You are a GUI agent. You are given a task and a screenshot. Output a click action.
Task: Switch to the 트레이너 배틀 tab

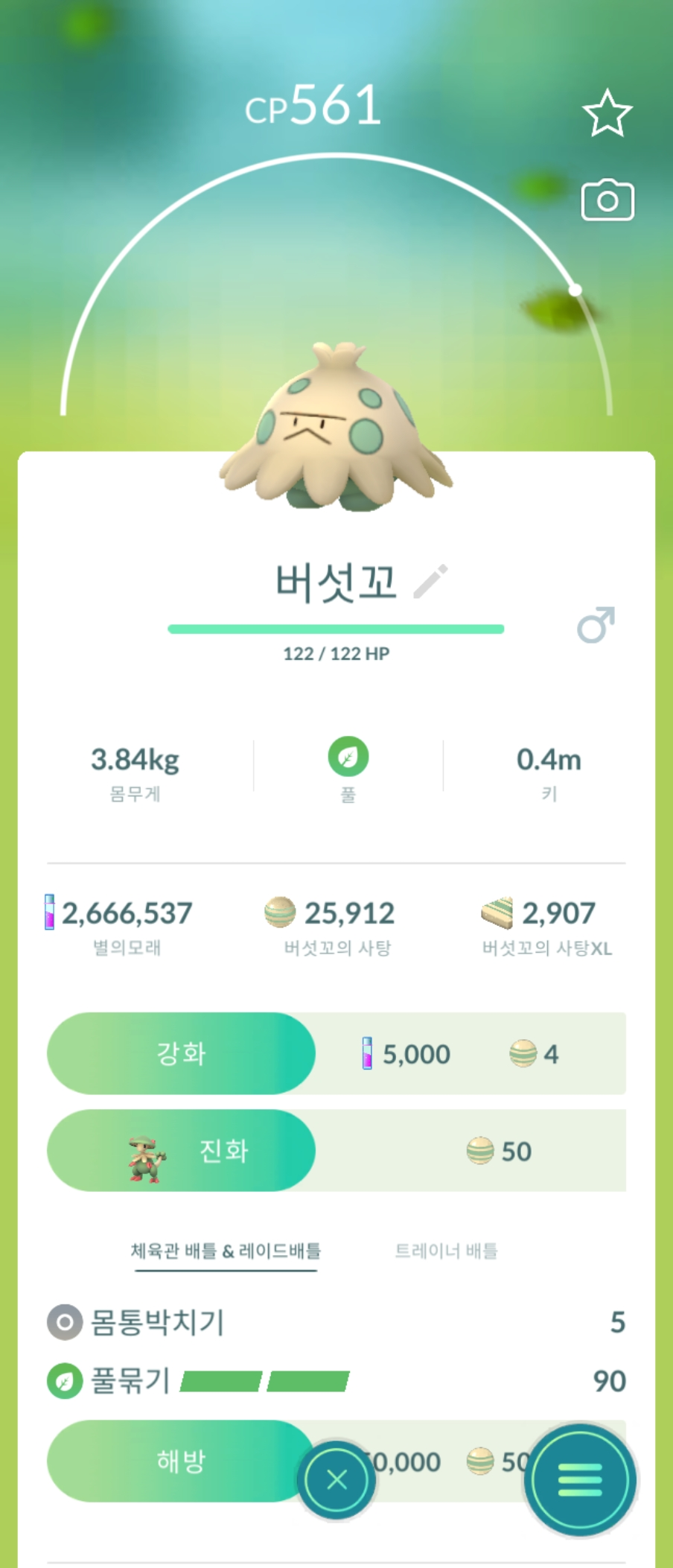point(446,1251)
